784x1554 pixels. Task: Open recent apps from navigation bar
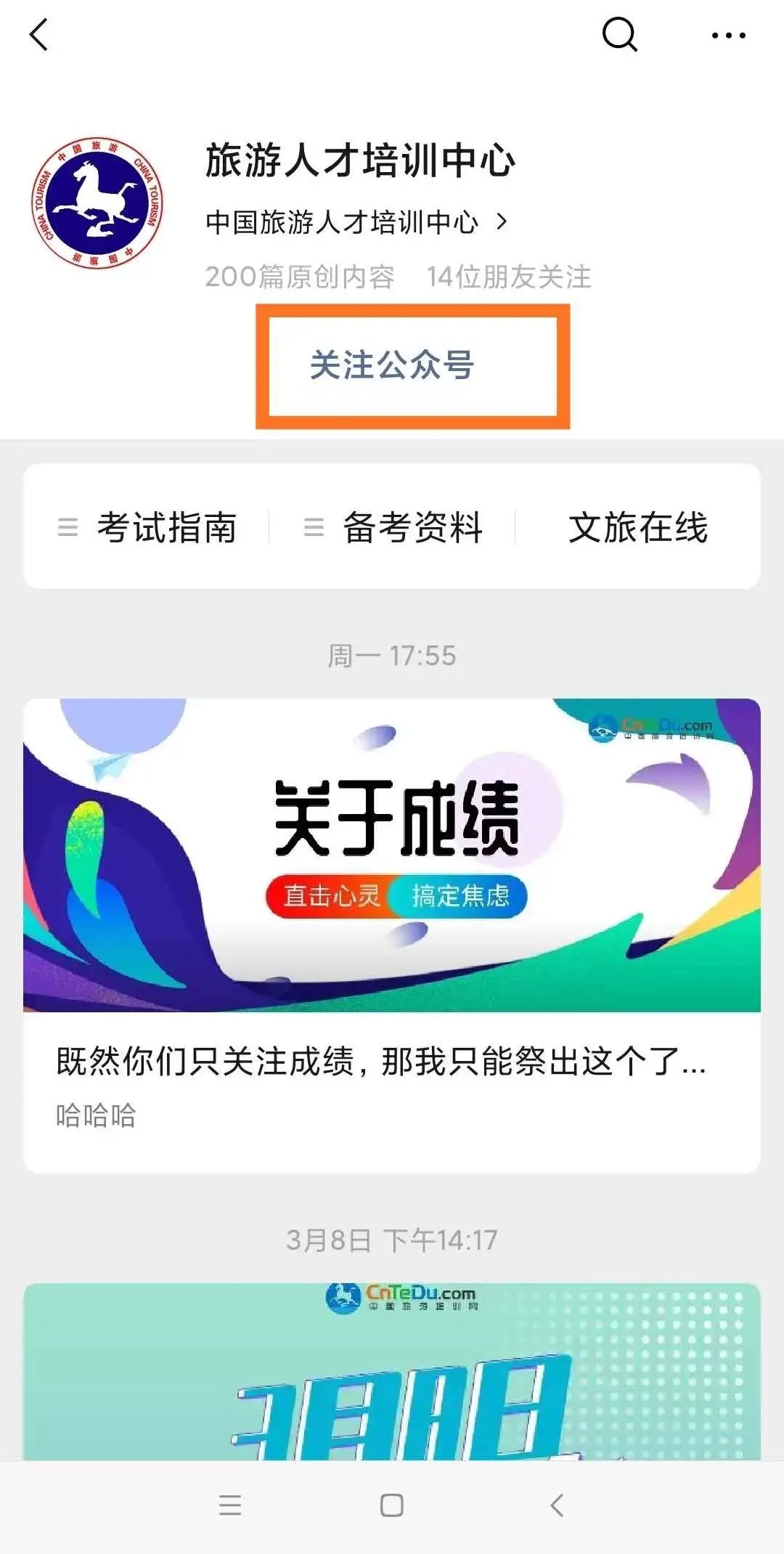click(x=229, y=1505)
